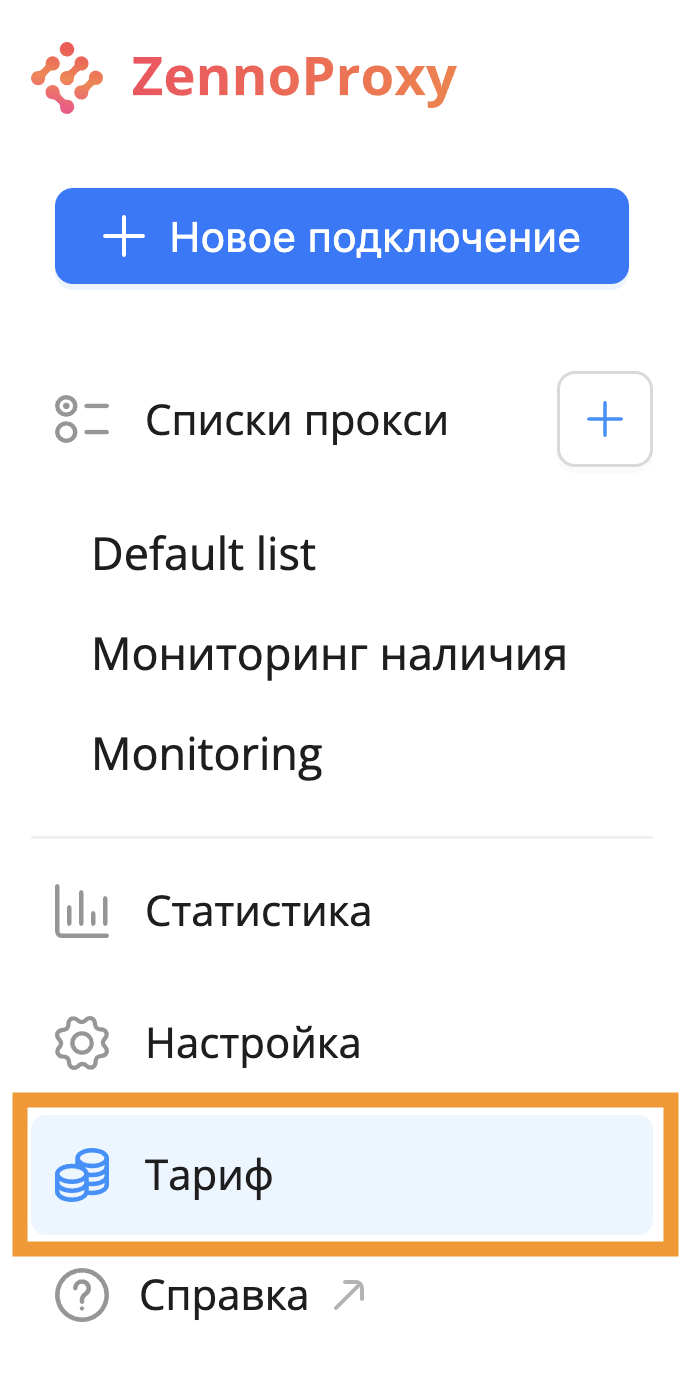Add a new proxy list with plus
Screen dimensions: 682x1396
click(604, 419)
